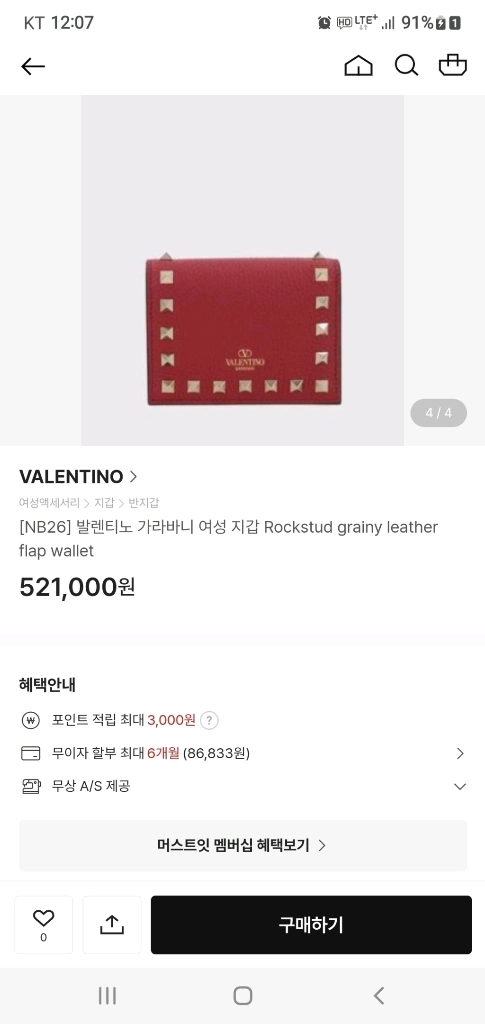
Task: Tap the system recent apps button
Action: tap(107, 995)
